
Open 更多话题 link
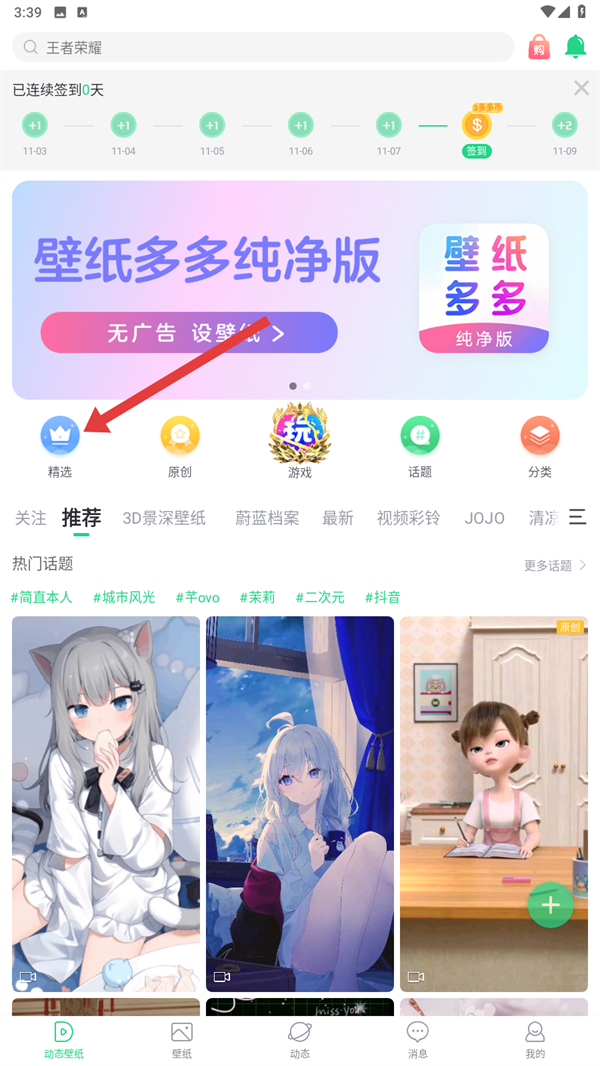click(x=554, y=565)
